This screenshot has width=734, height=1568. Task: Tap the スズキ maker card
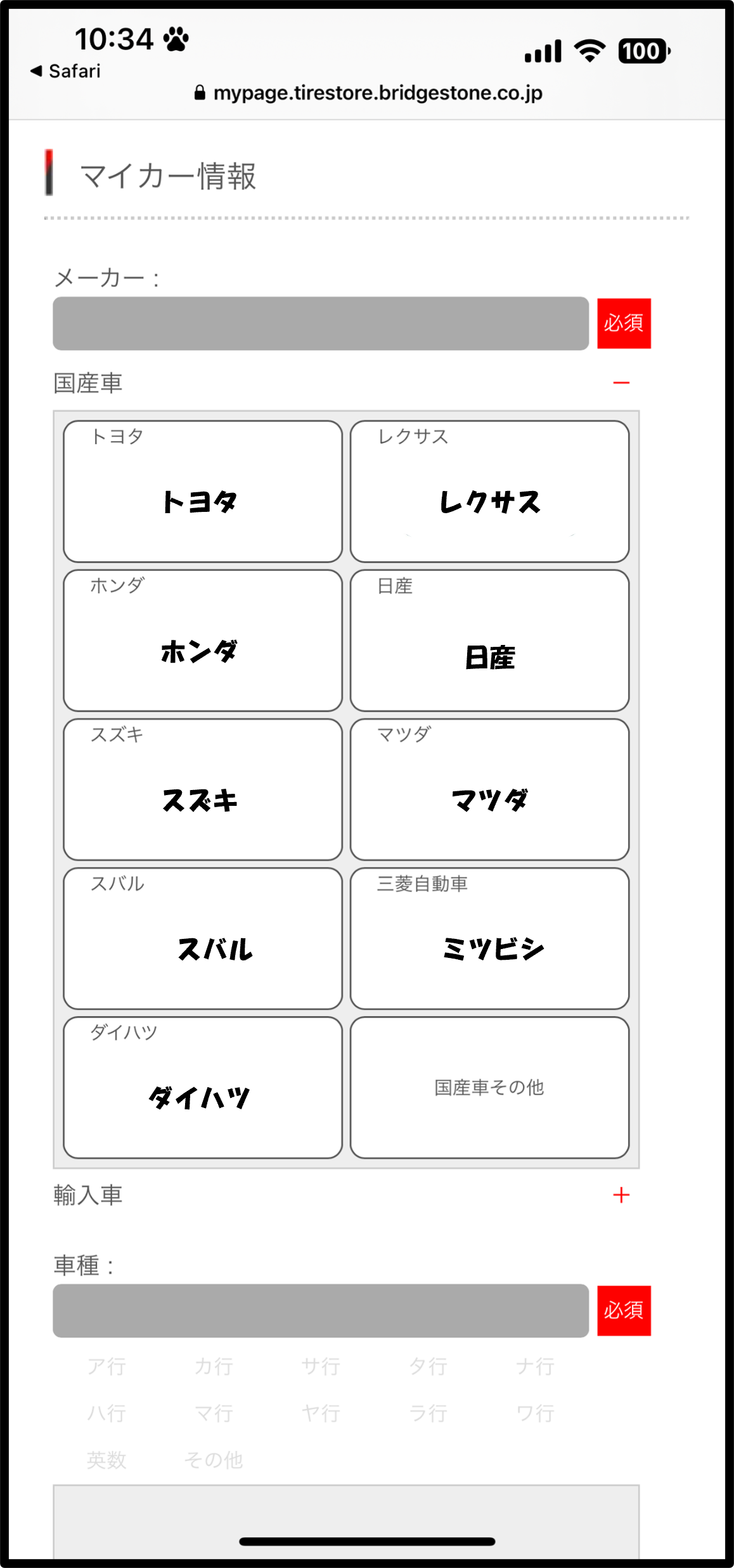coord(203,789)
